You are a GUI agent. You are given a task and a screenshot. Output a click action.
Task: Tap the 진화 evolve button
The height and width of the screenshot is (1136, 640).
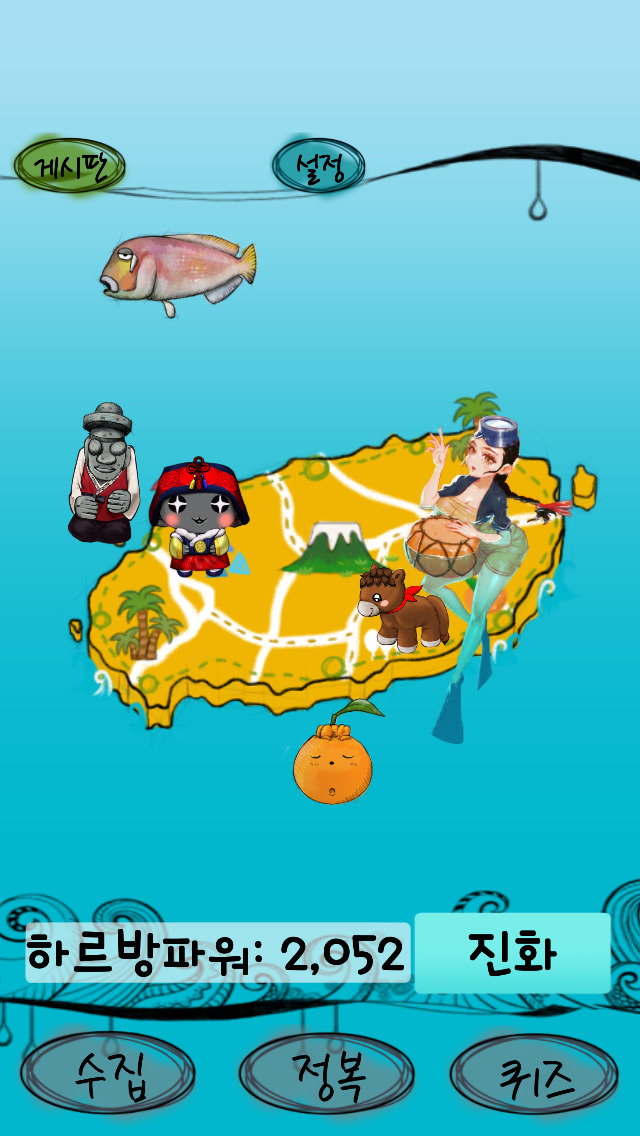pyautogui.click(x=512, y=952)
